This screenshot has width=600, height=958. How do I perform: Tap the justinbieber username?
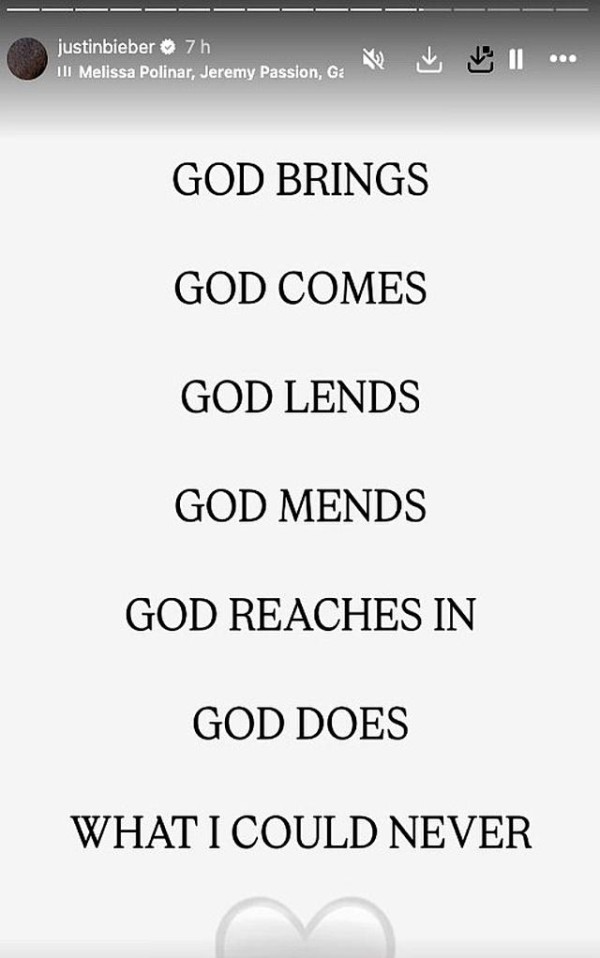[x=106, y=47]
